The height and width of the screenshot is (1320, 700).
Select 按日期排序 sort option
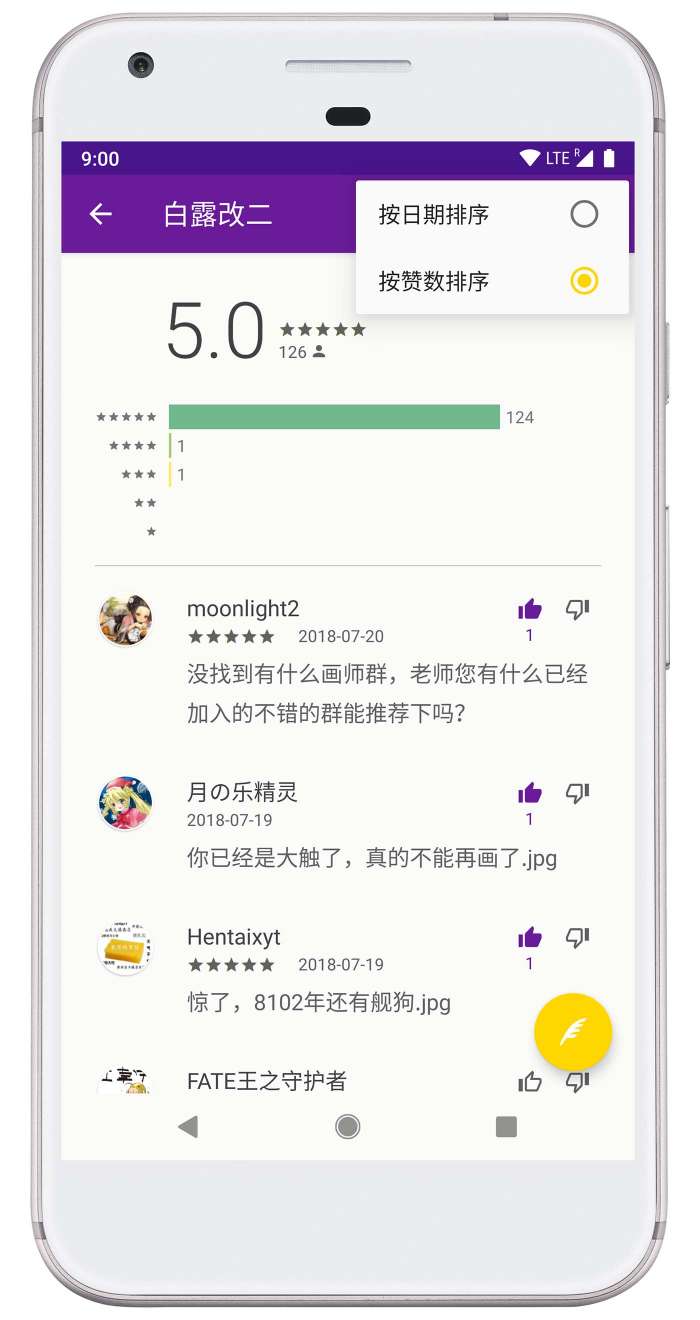click(x=490, y=214)
